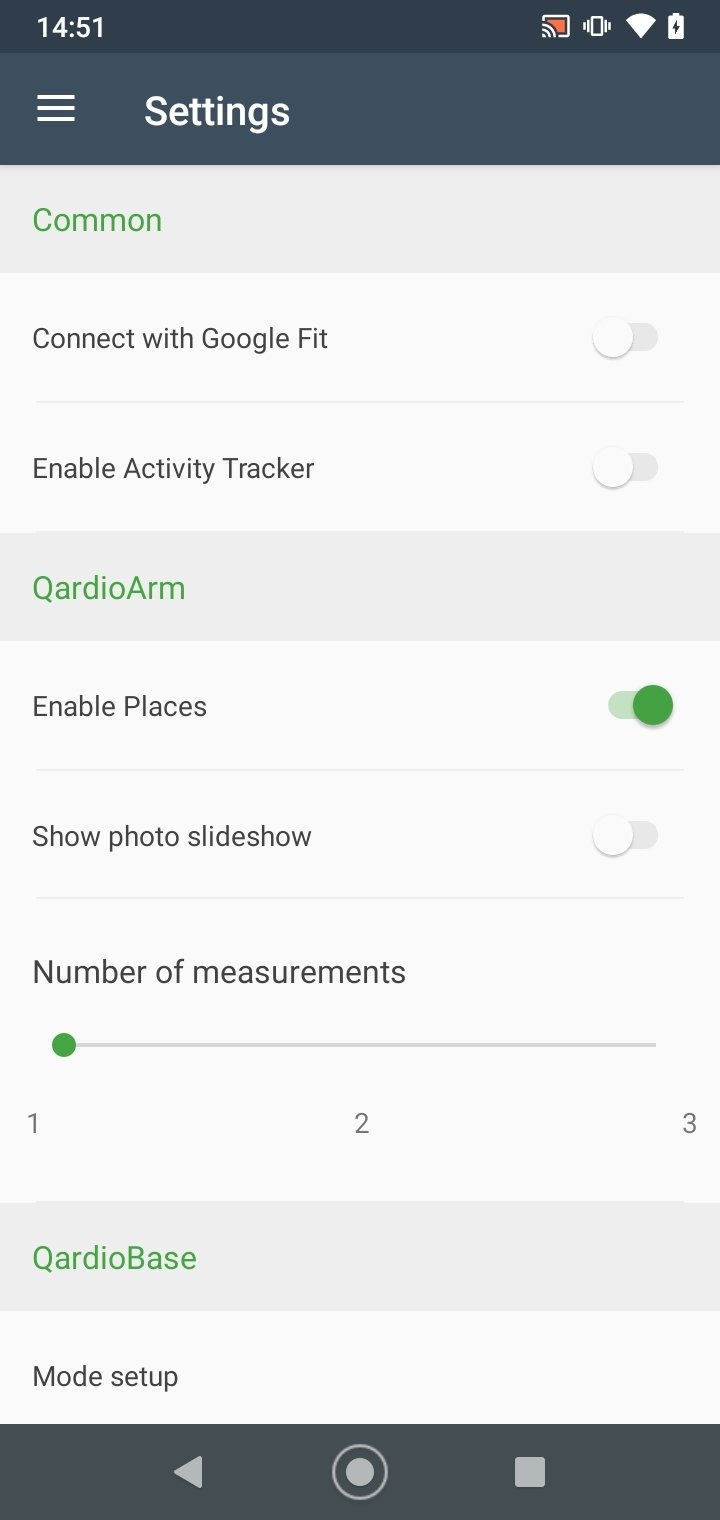Open QardioBase Mode setup
The image size is (720, 1520).
tap(105, 1376)
